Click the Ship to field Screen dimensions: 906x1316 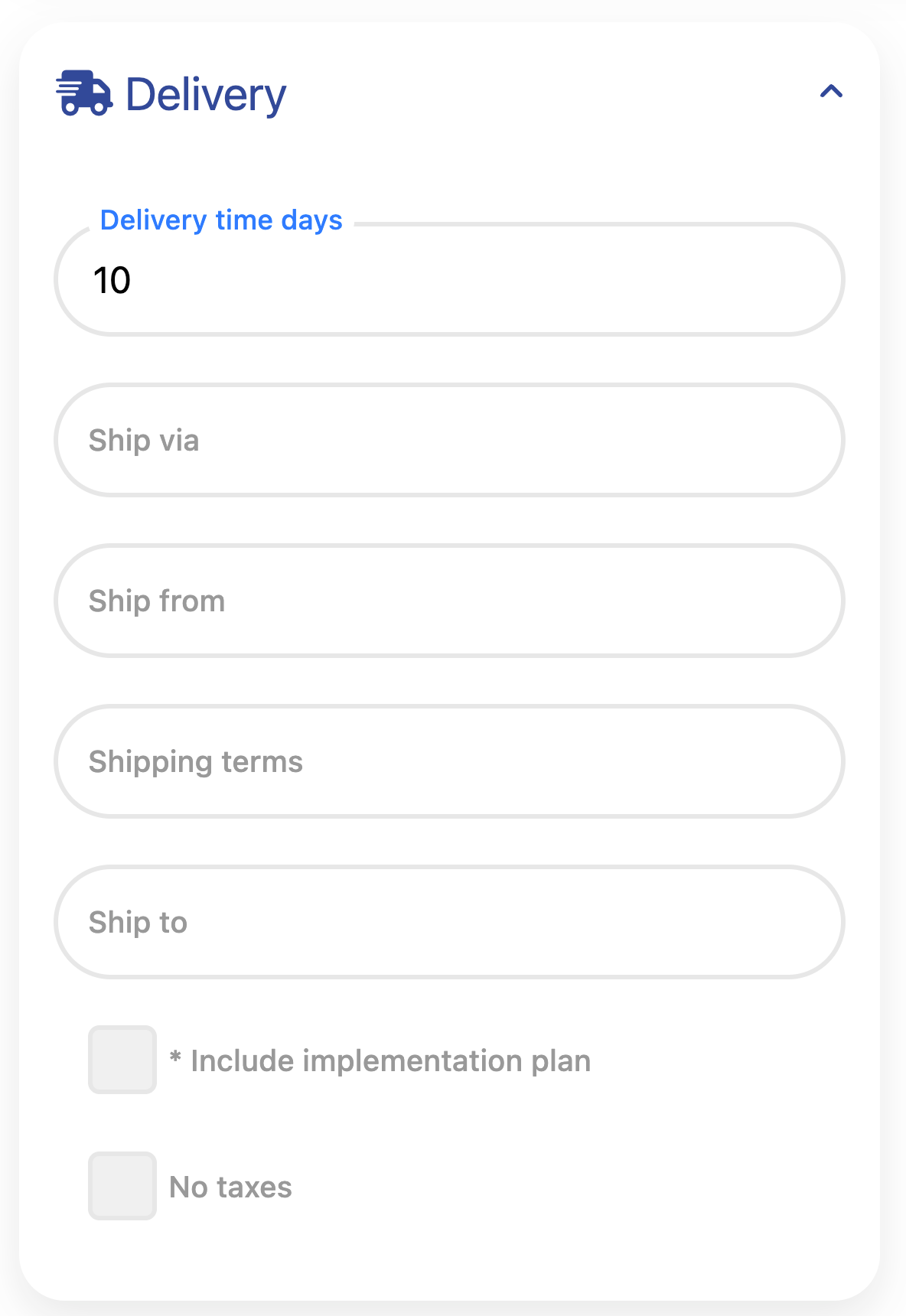click(449, 923)
